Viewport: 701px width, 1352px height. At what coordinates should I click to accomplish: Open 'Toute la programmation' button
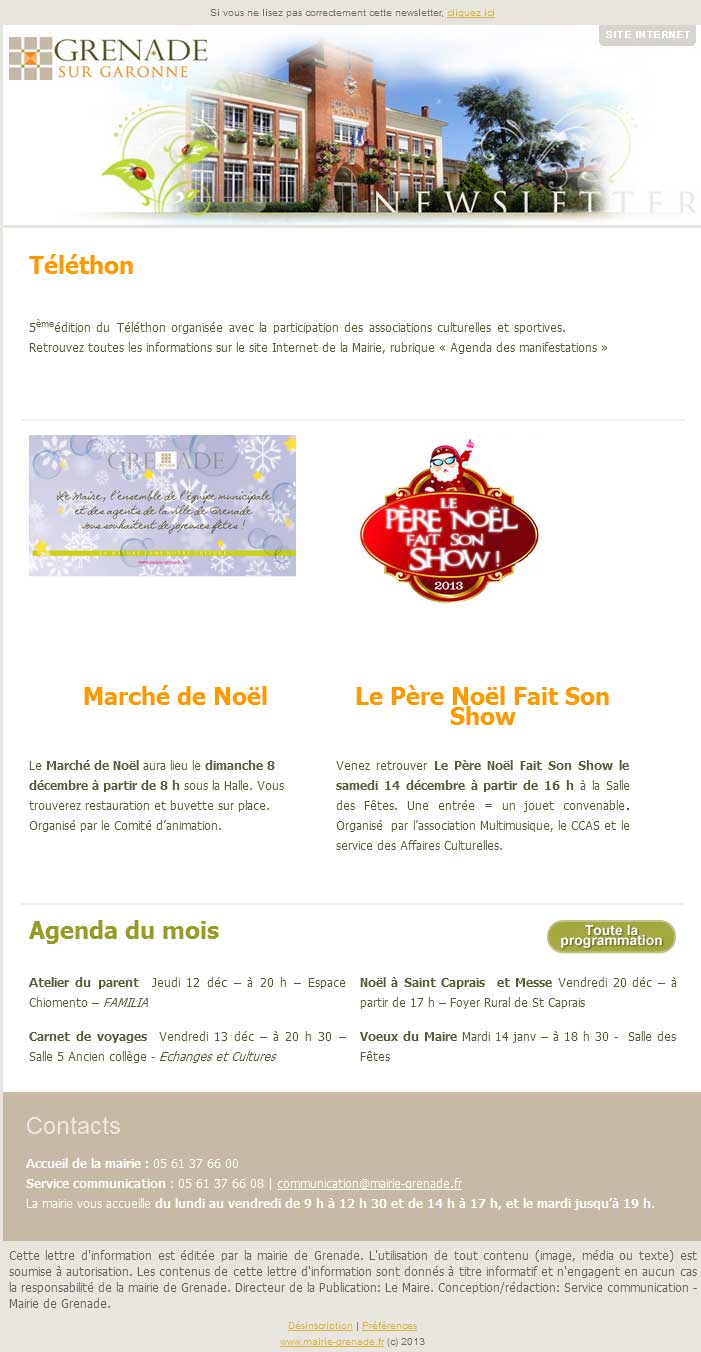[611, 936]
